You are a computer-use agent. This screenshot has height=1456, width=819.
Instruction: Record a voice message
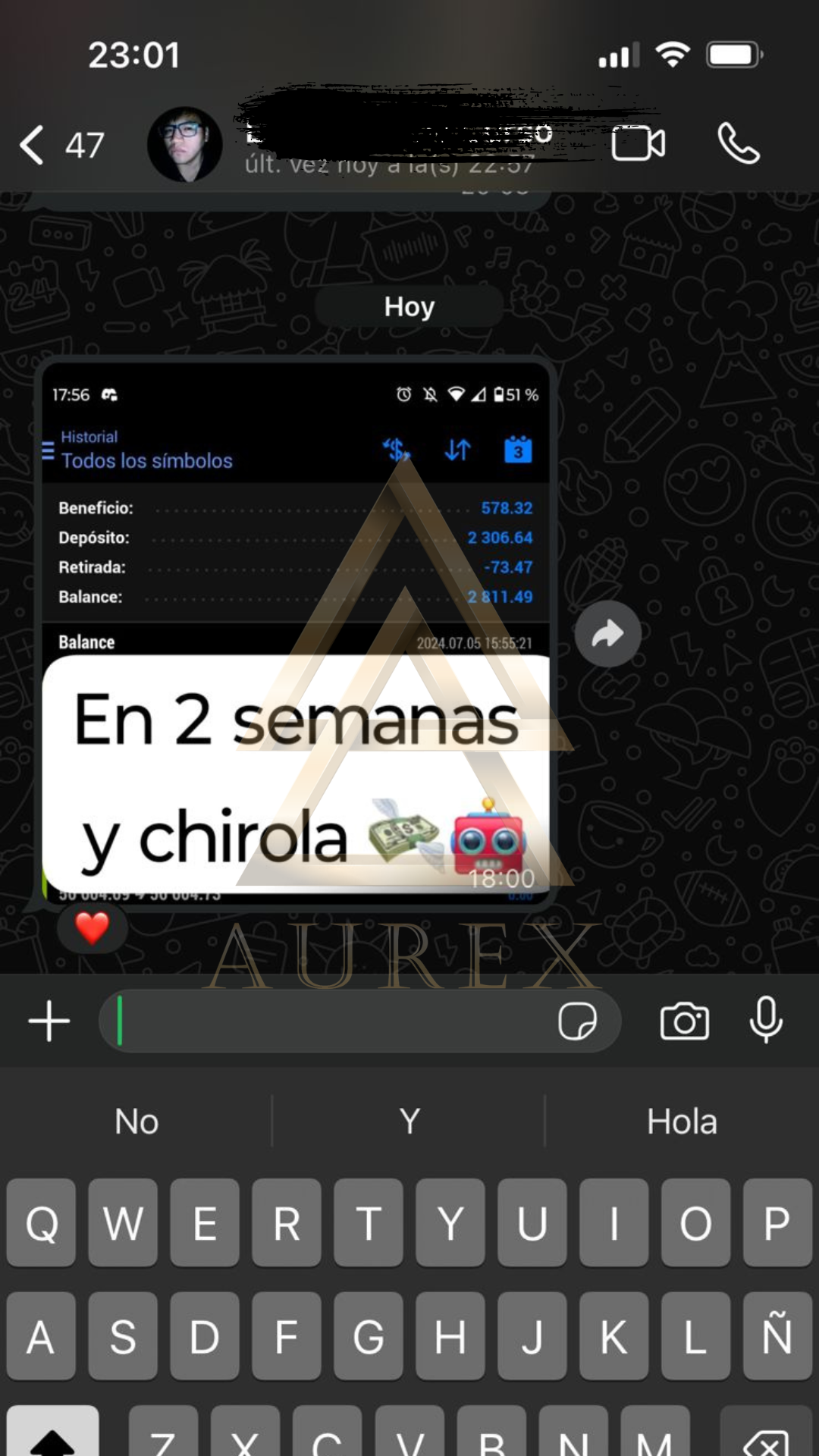(x=766, y=1020)
